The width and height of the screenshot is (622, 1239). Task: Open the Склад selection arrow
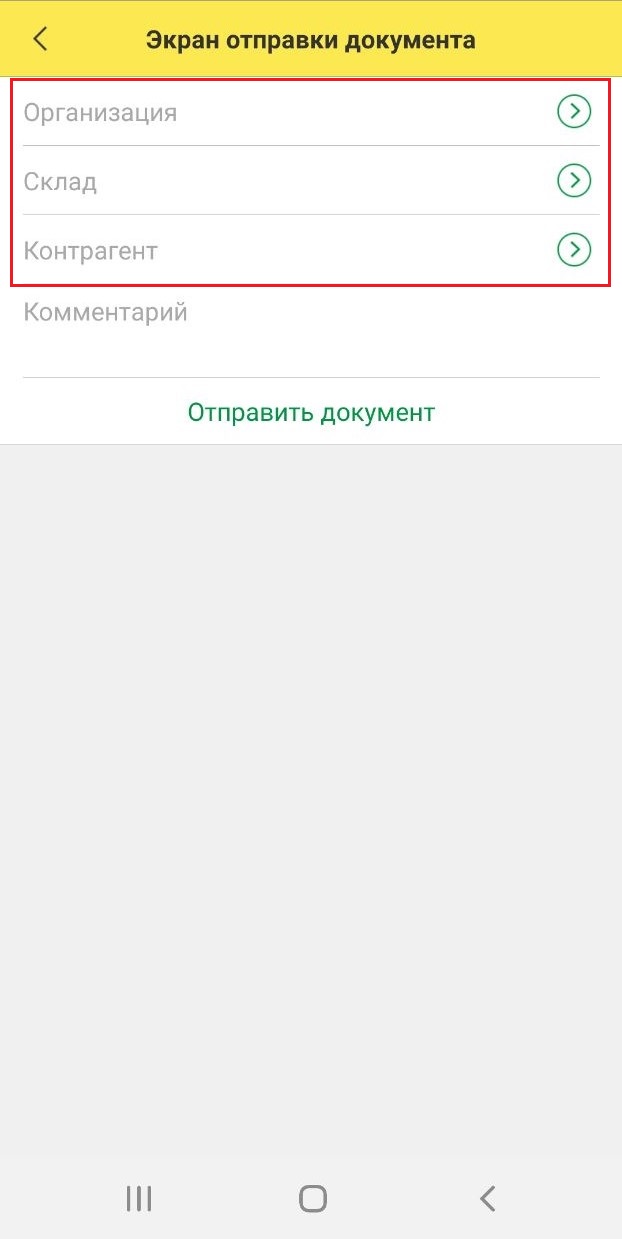coord(573,181)
